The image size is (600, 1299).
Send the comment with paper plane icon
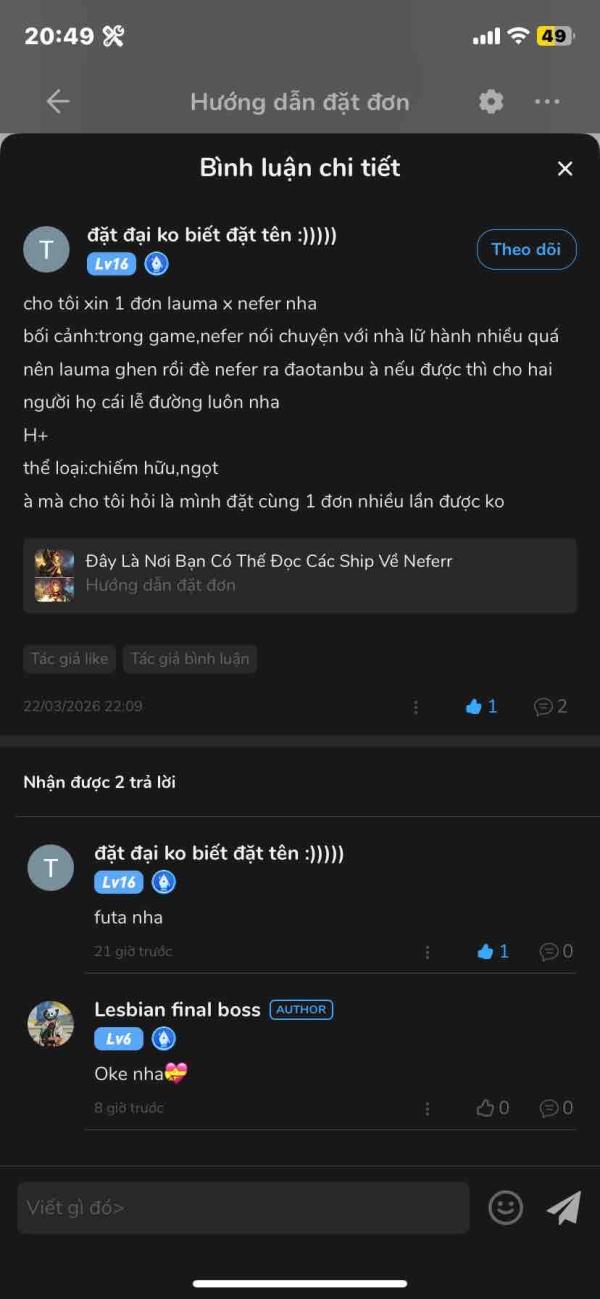[564, 1207]
